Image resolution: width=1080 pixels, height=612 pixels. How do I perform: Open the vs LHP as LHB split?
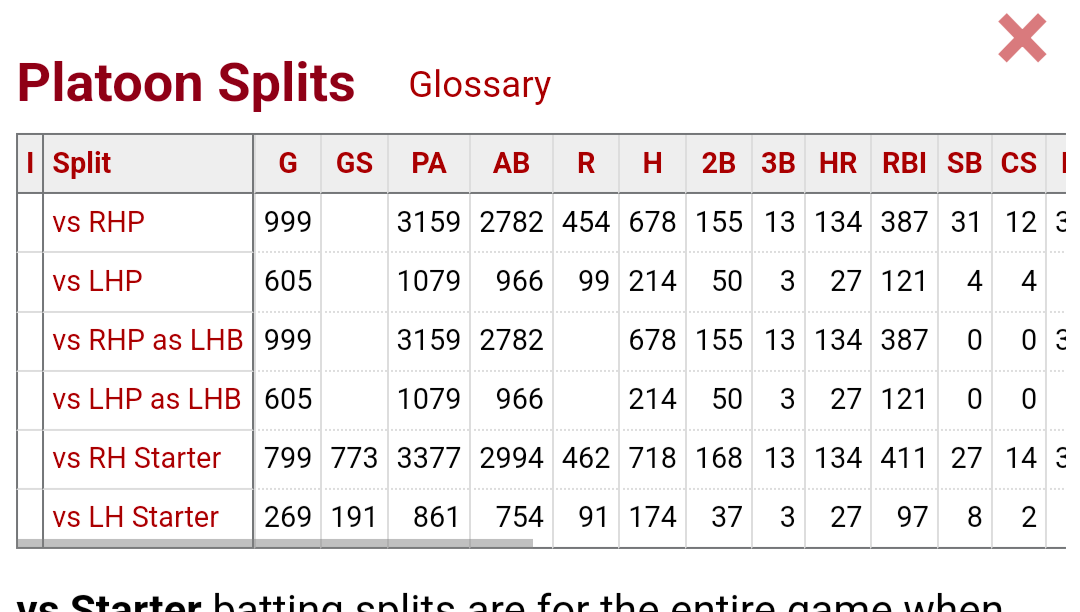[x=146, y=399]
